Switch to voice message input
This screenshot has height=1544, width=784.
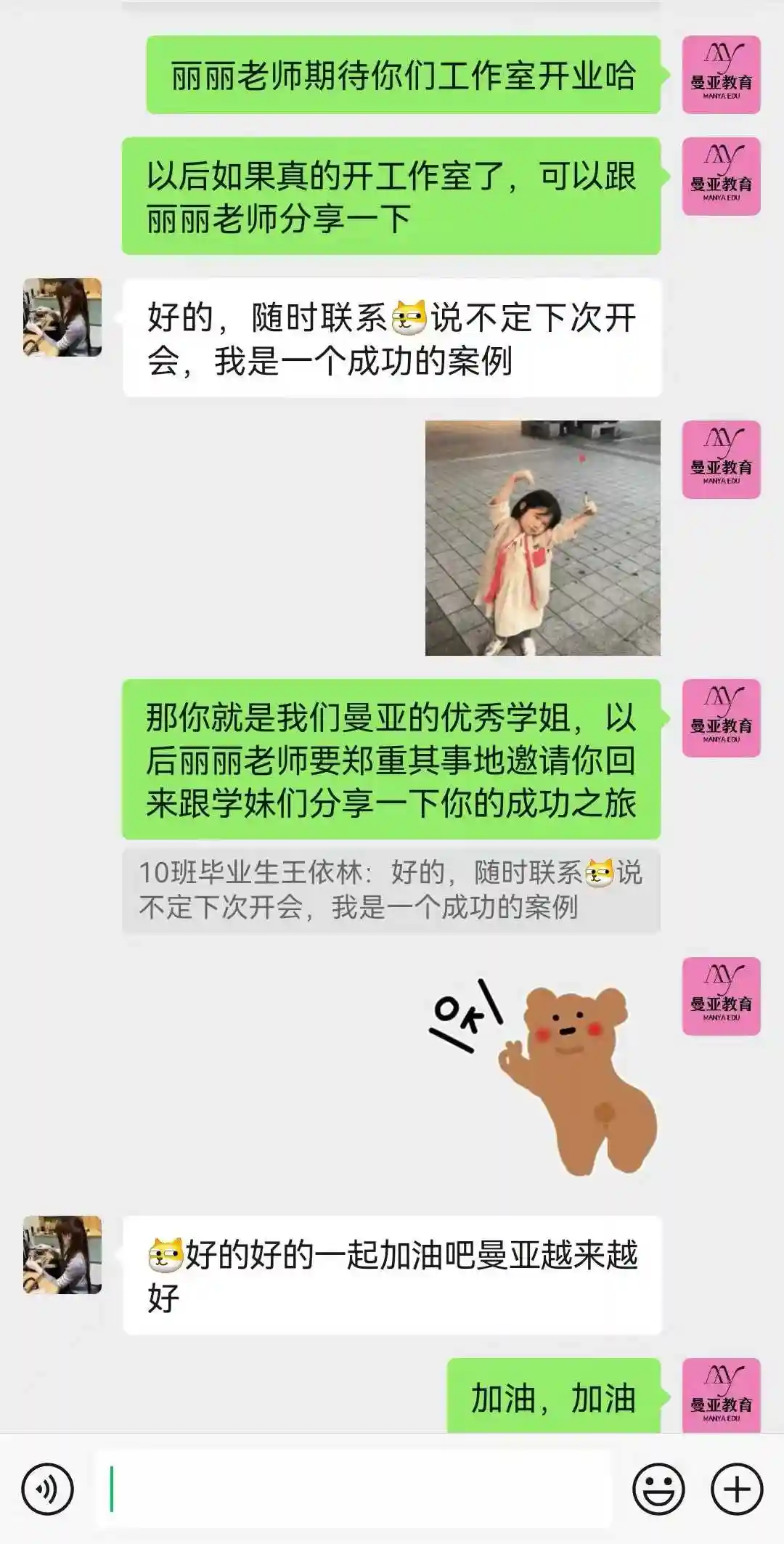point(48,1490)
